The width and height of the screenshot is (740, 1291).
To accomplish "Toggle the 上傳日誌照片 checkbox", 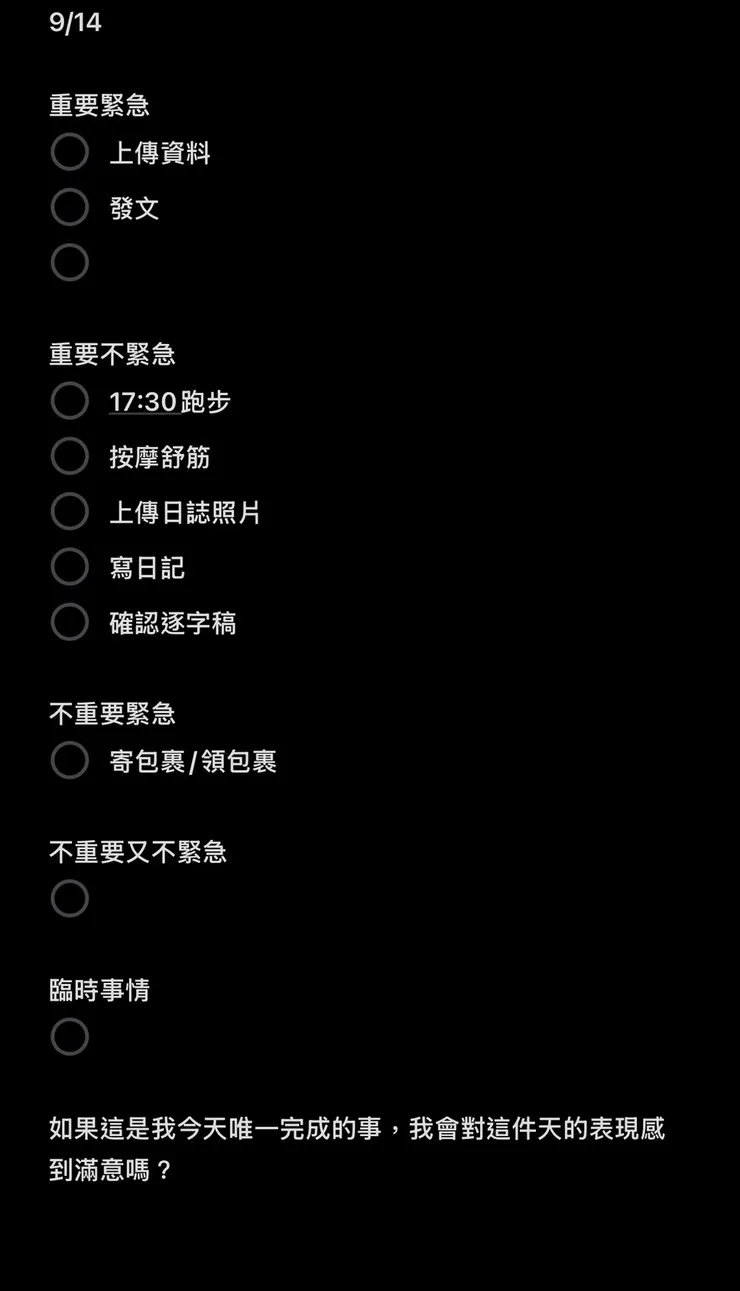I will click(x=69, y=511).
